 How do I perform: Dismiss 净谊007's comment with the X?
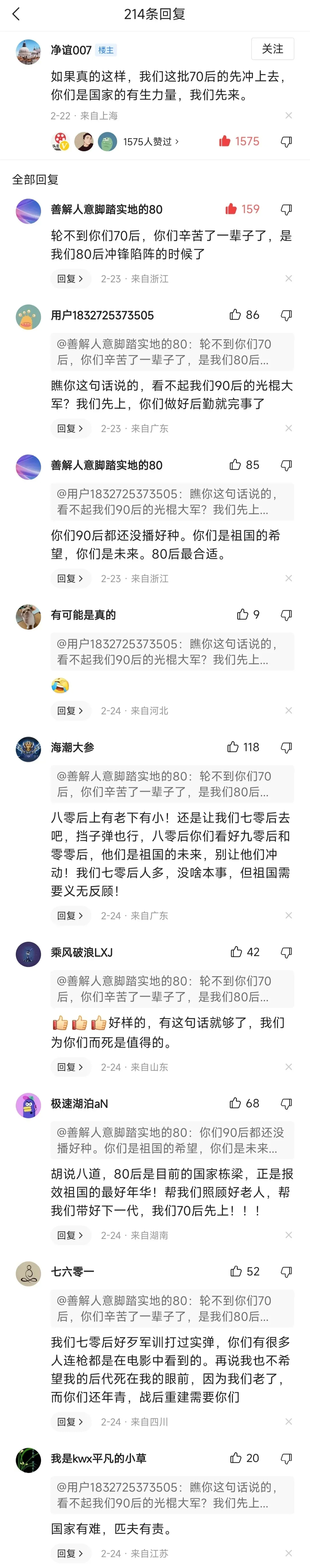(289, 116)
